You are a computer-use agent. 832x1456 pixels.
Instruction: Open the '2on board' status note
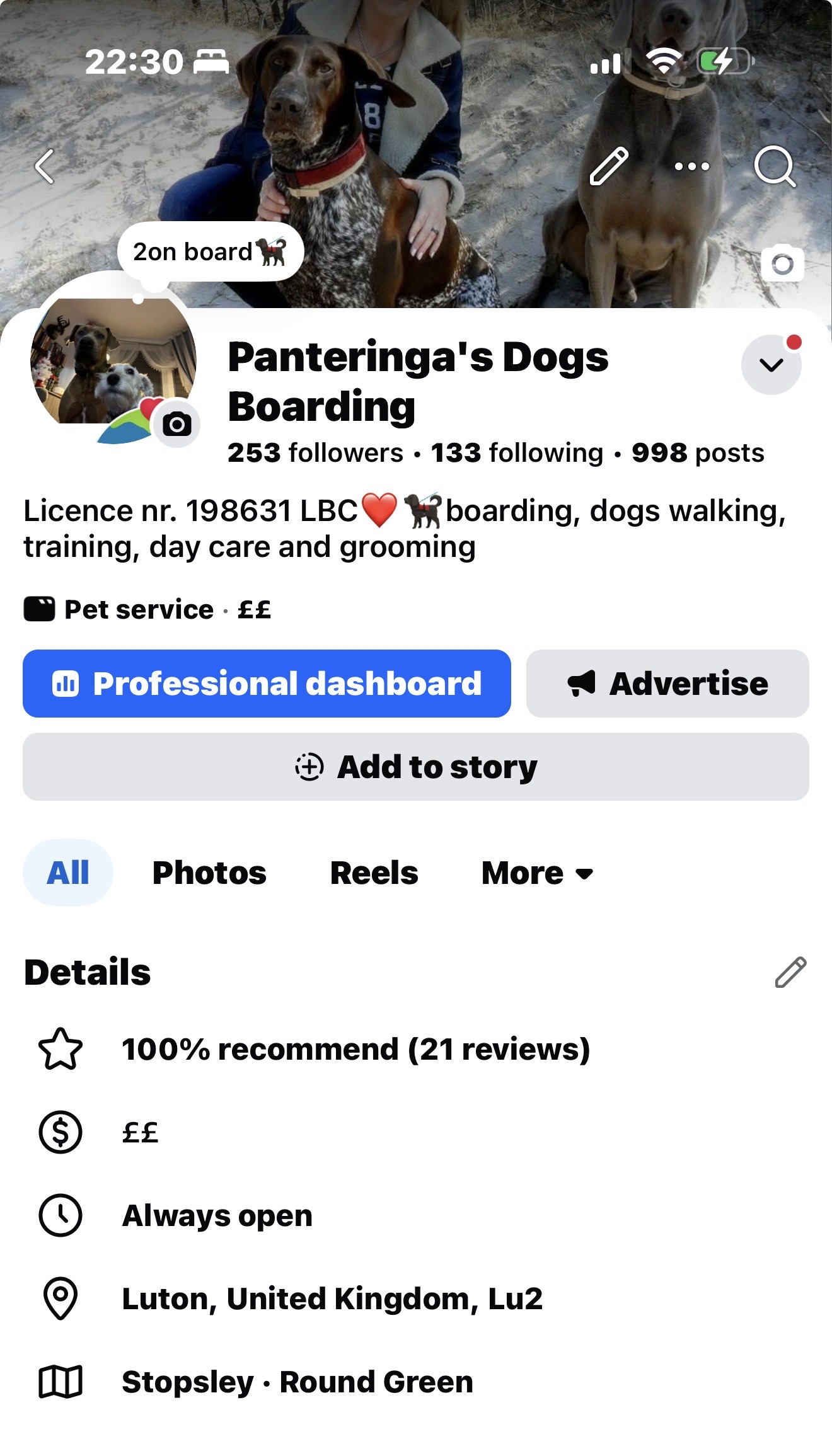(210, 252)
